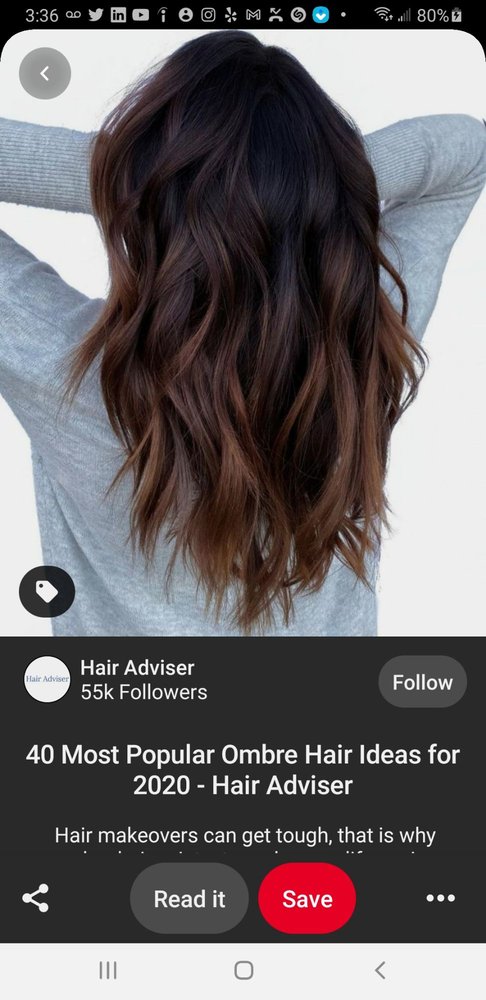The width and height of the screenshot is (486, 1000).
Task: Open the three-dot overflow menu
Action: coord(441,898)
